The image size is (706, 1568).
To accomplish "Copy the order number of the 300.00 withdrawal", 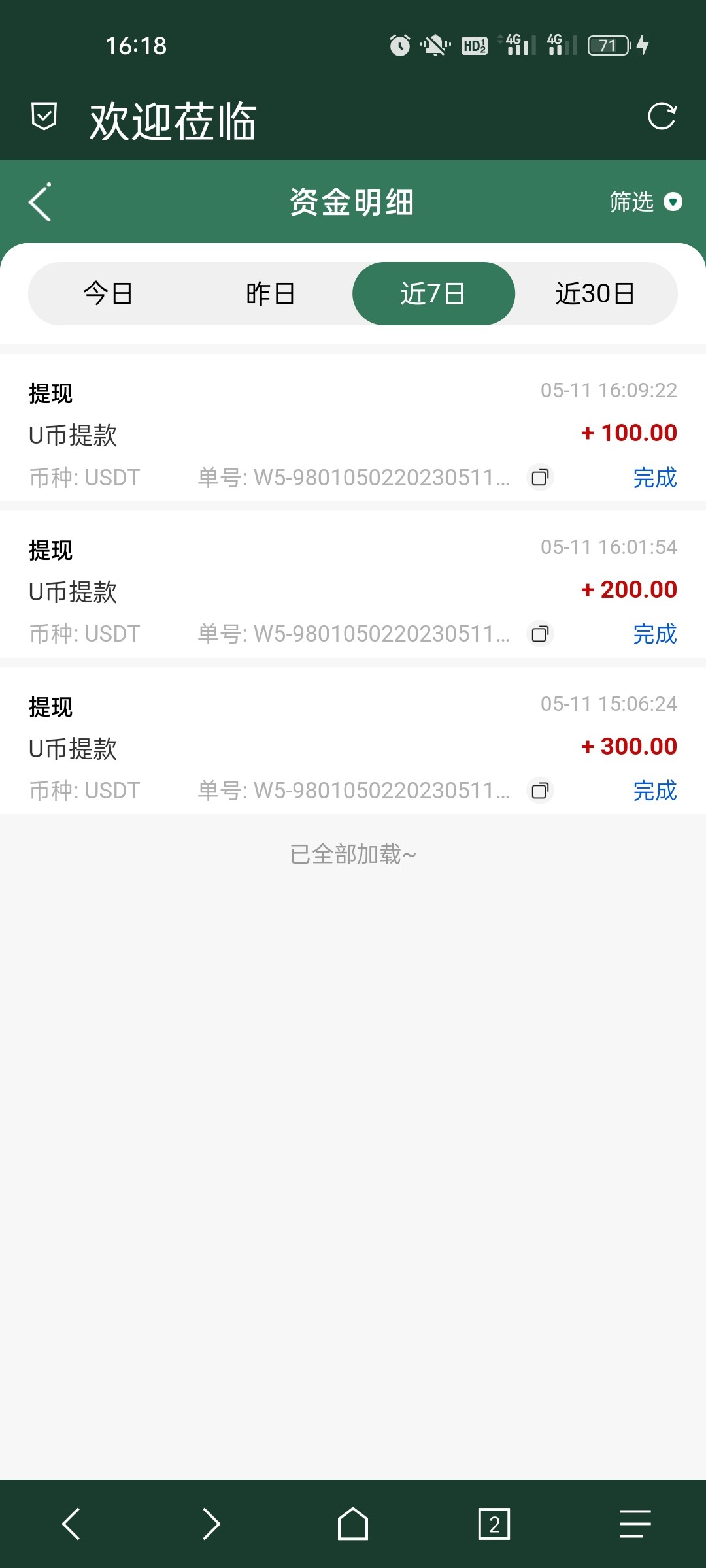I will pyautogui.click(x=540, y=791).
